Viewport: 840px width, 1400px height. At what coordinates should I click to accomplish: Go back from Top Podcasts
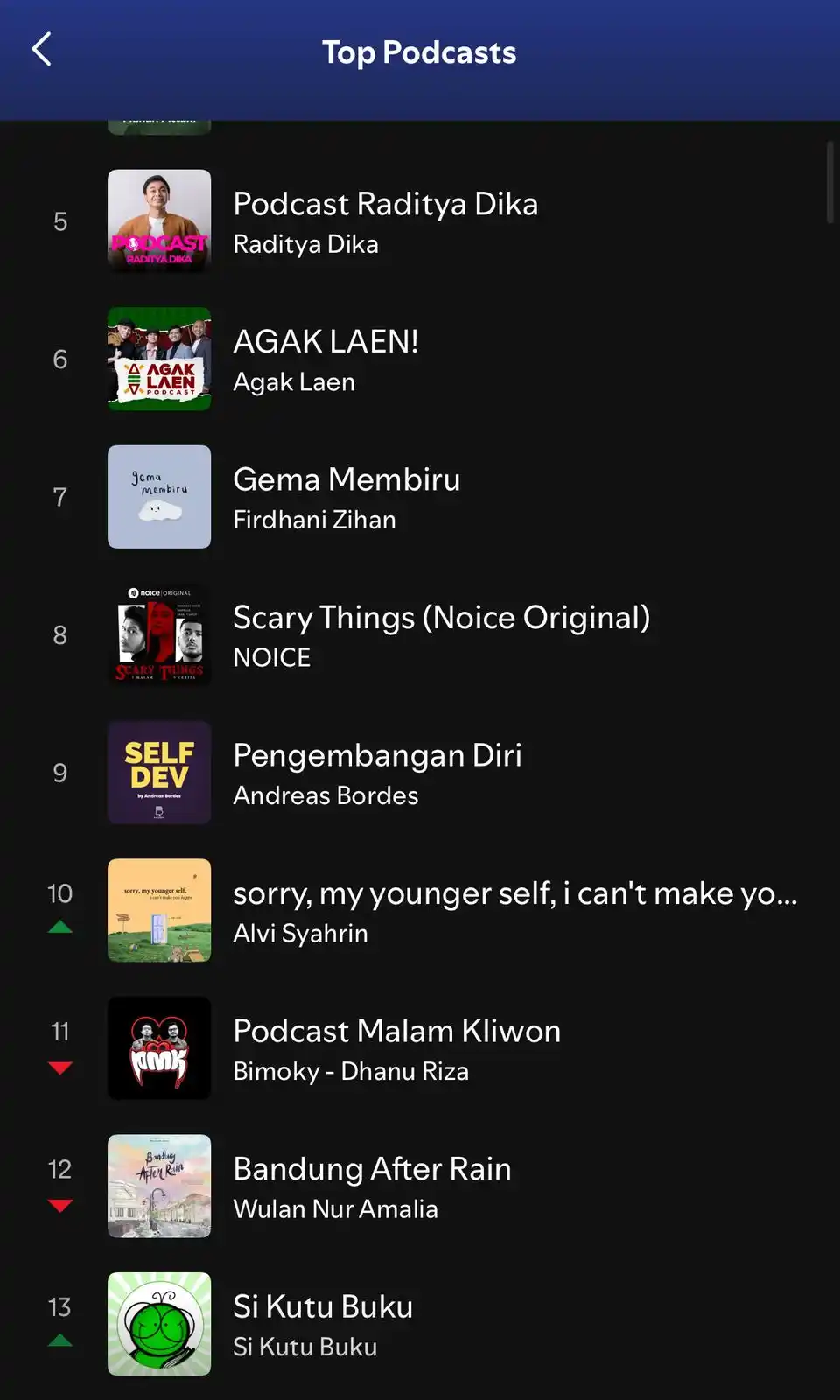point(42,50)
